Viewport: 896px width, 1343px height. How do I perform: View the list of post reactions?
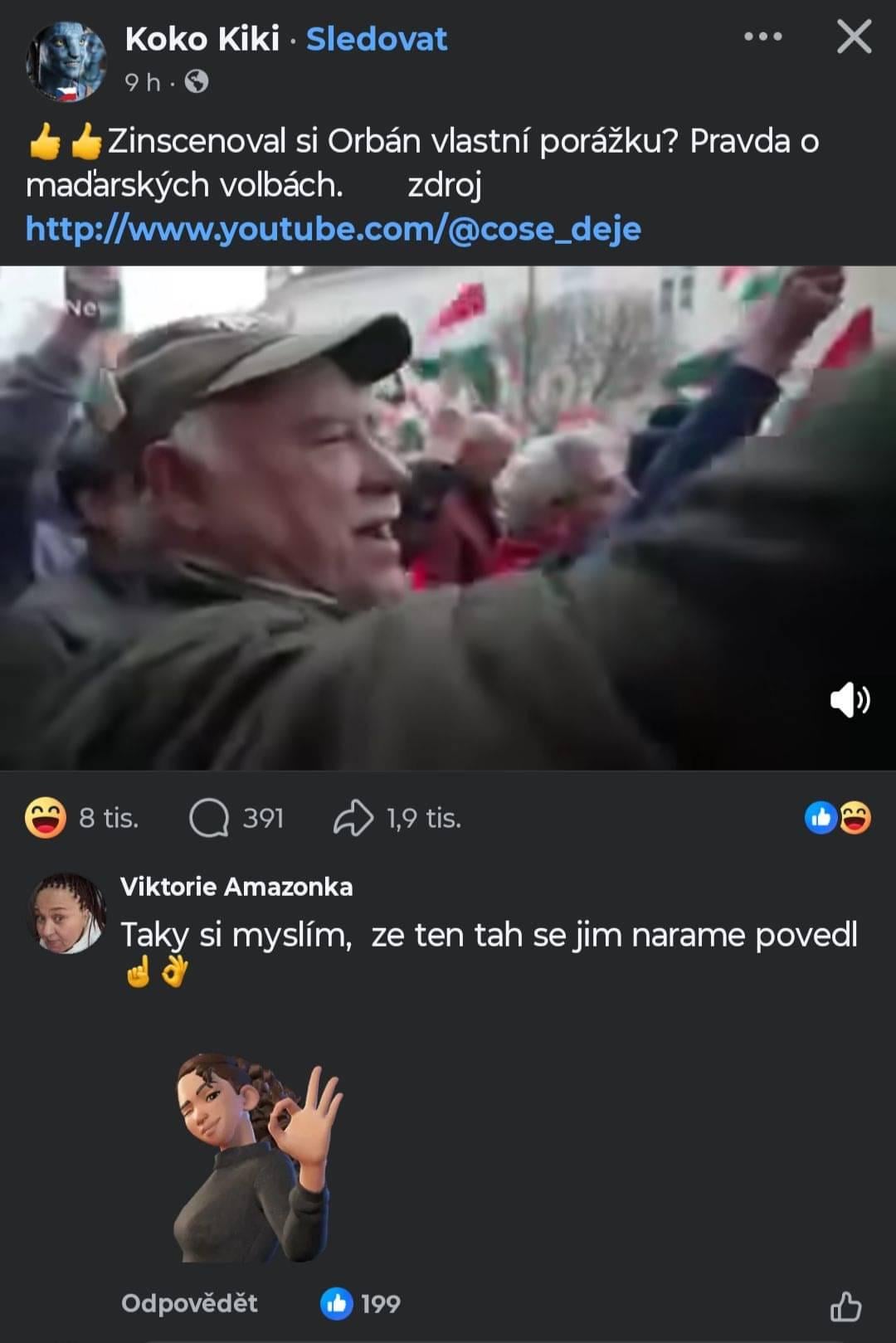tap(838, 819)
